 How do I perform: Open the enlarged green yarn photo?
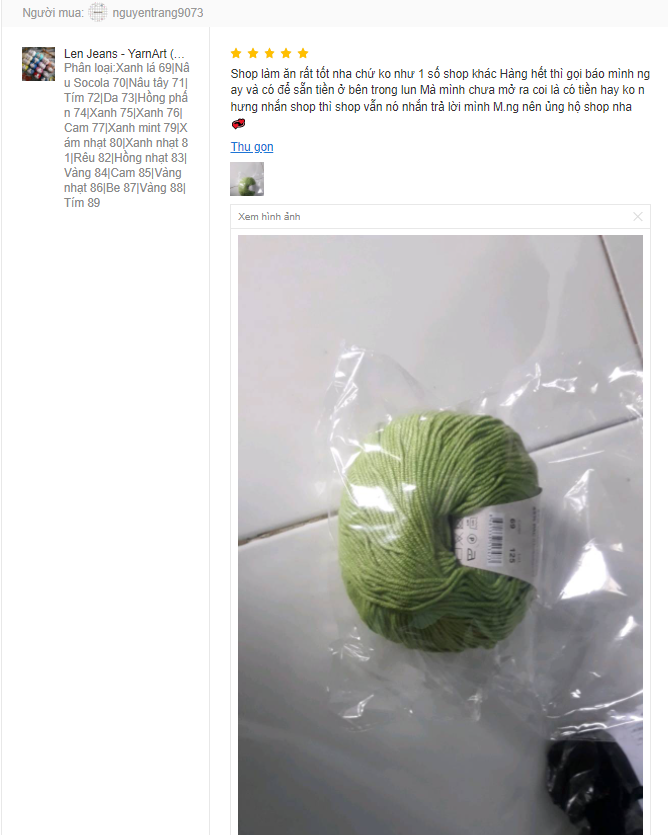[x=440, y=530]
